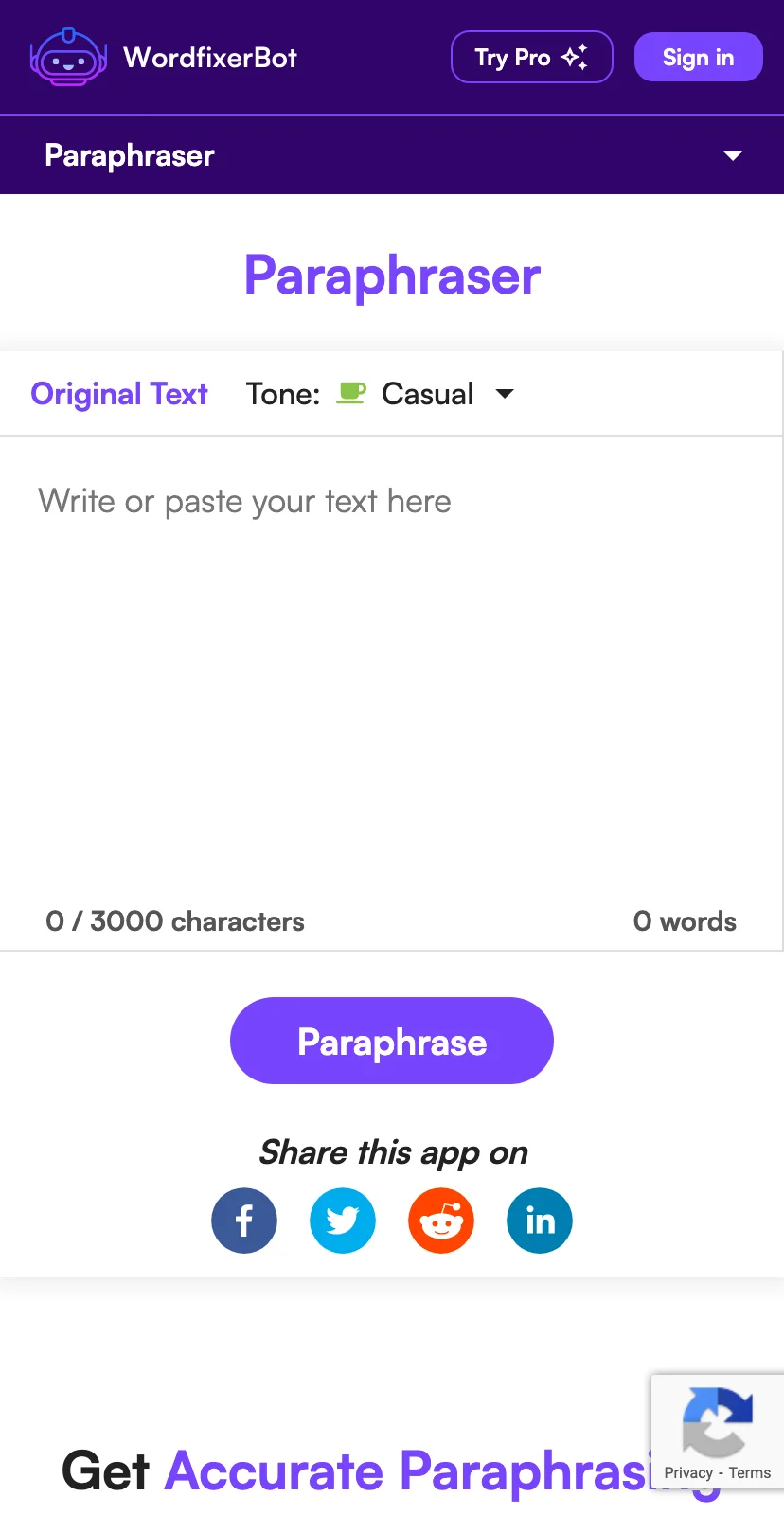
Task: Open the reCAPTCHA Privacy link
Action: point(688,1472)
